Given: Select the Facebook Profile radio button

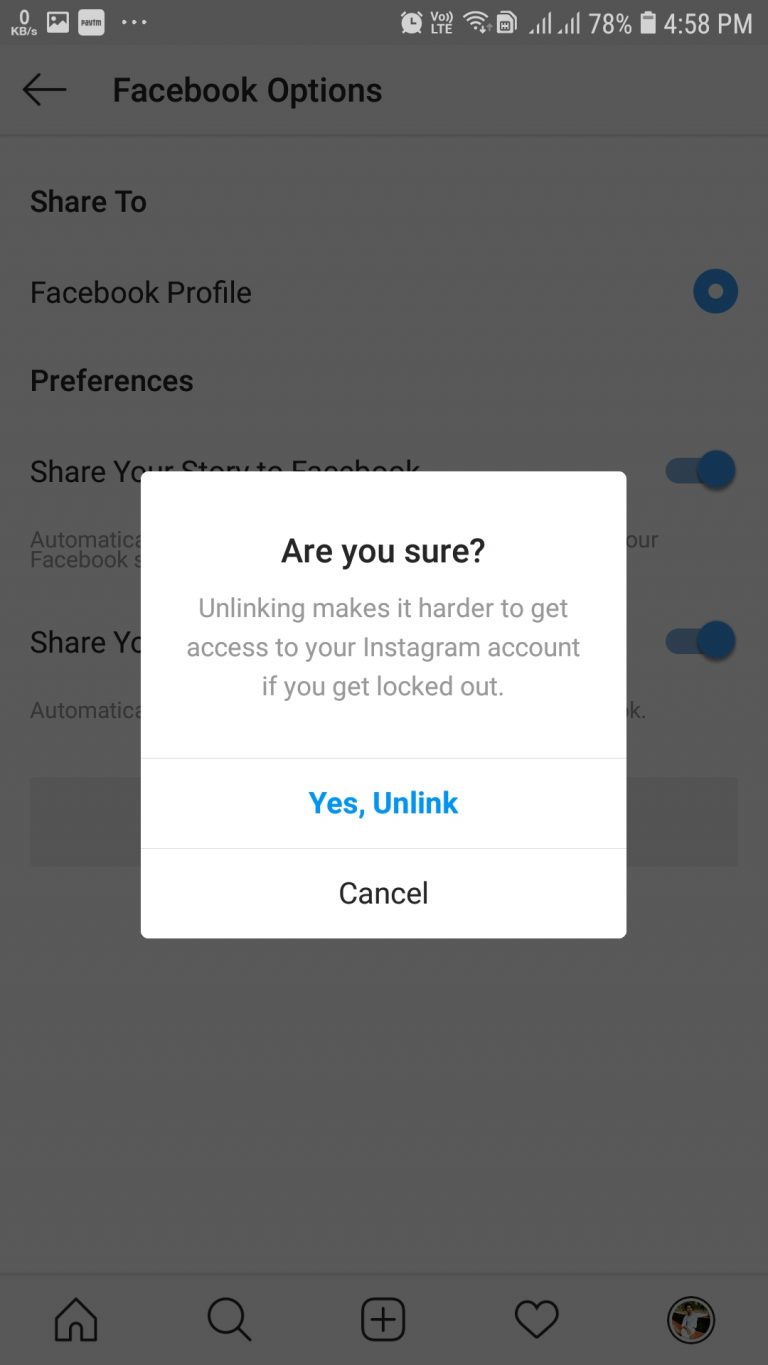Looking at the screenshot, I should (716, 292).
